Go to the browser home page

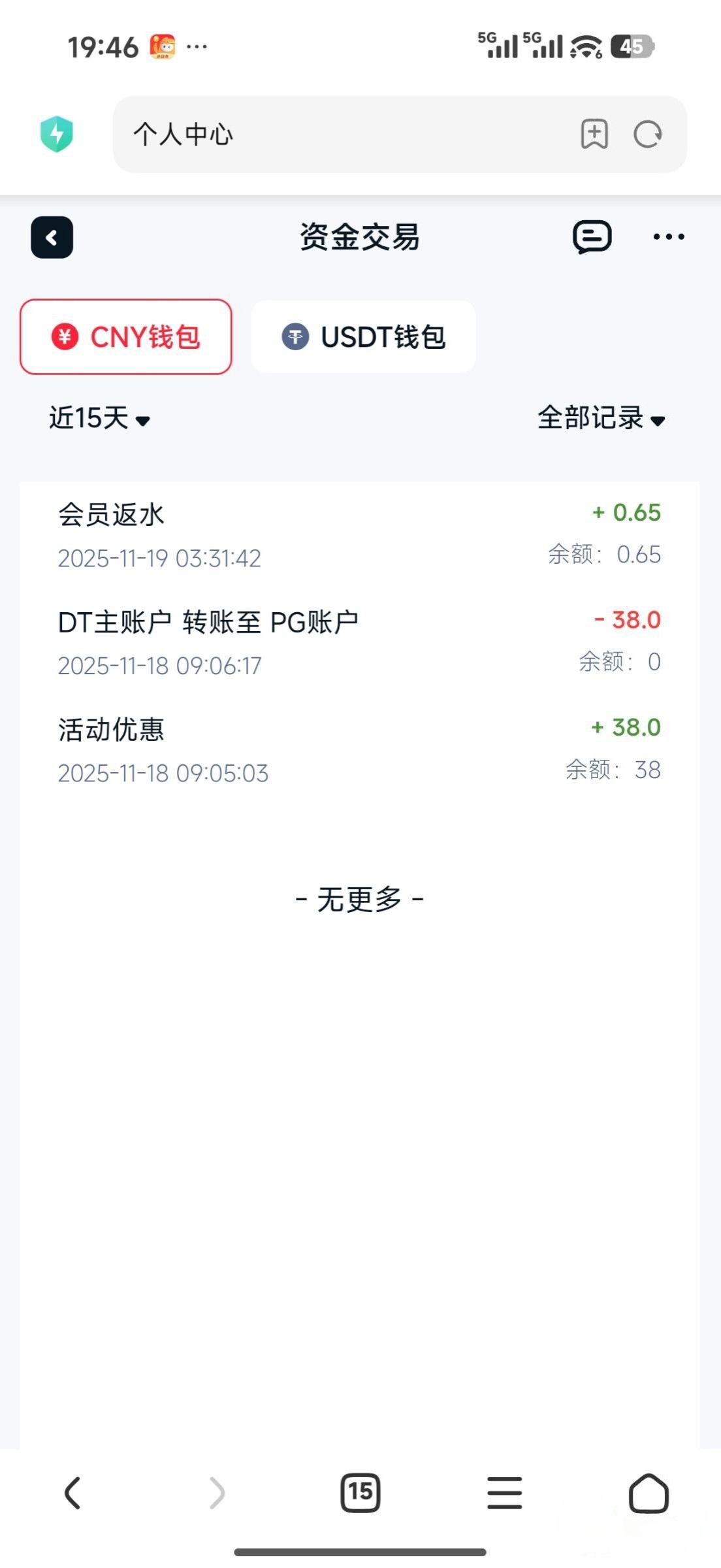click(x=649, y=1493)
